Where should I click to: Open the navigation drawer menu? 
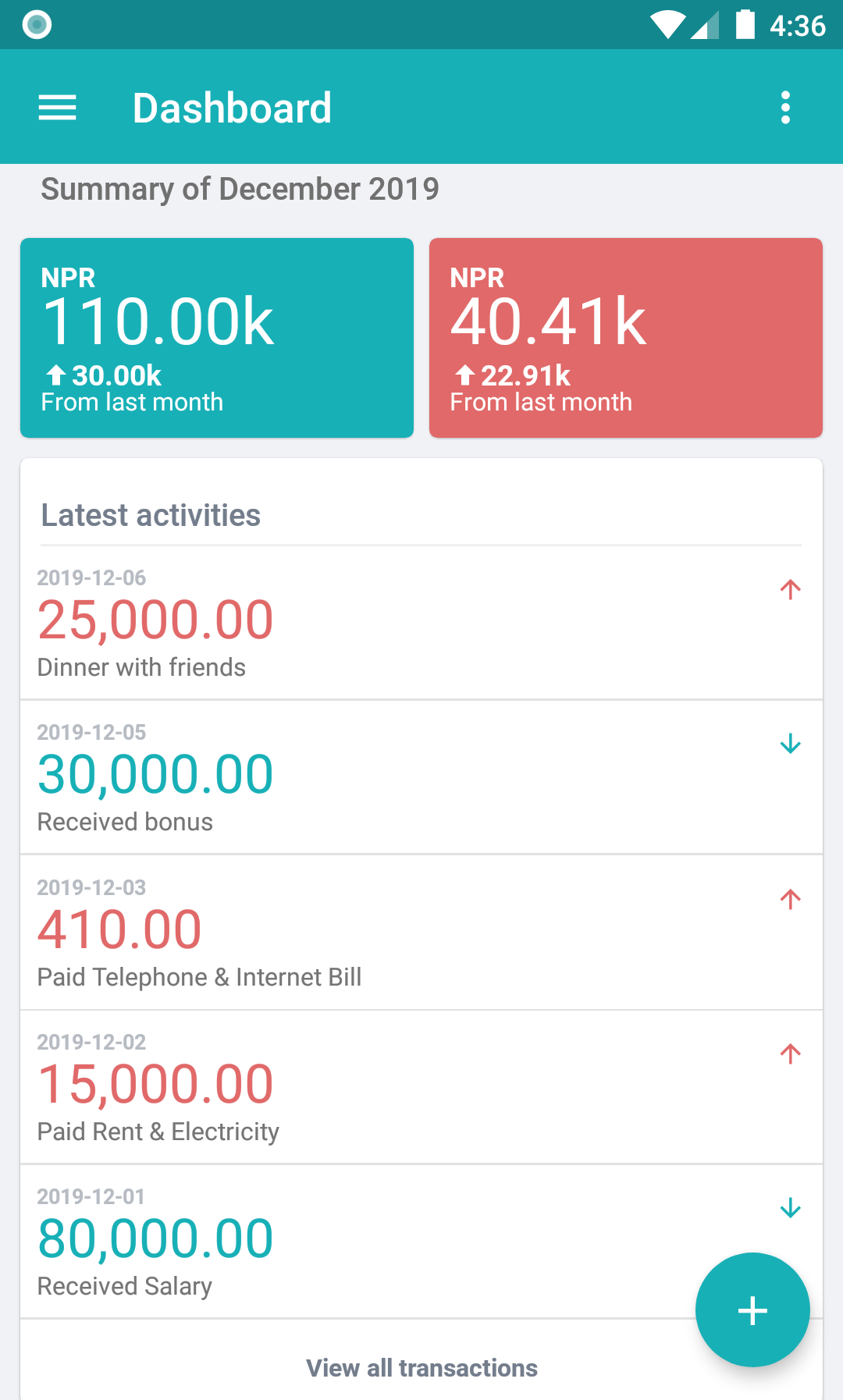[57, 107]
